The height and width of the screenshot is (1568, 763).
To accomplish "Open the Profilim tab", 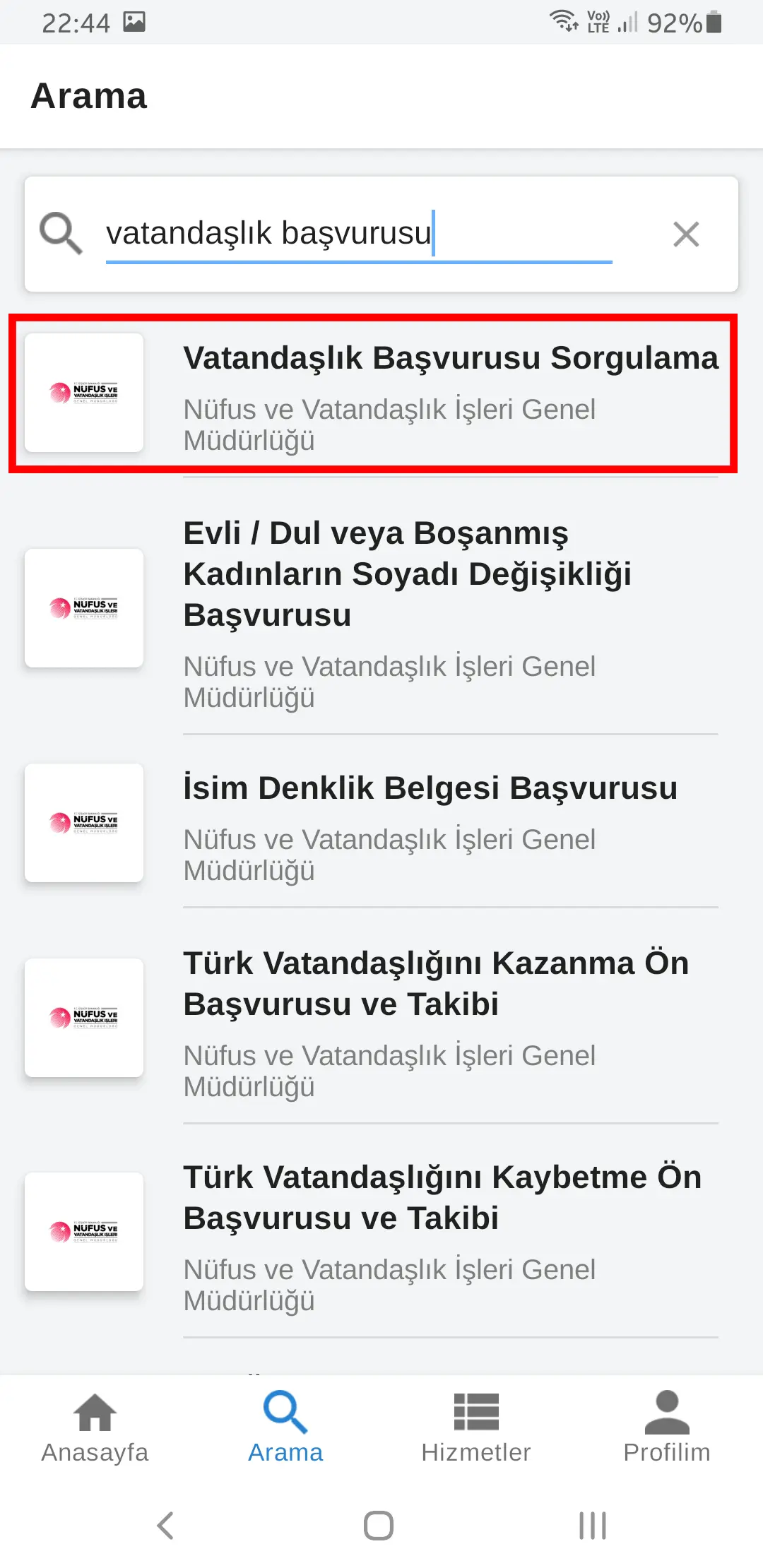I will point(667,1427).
